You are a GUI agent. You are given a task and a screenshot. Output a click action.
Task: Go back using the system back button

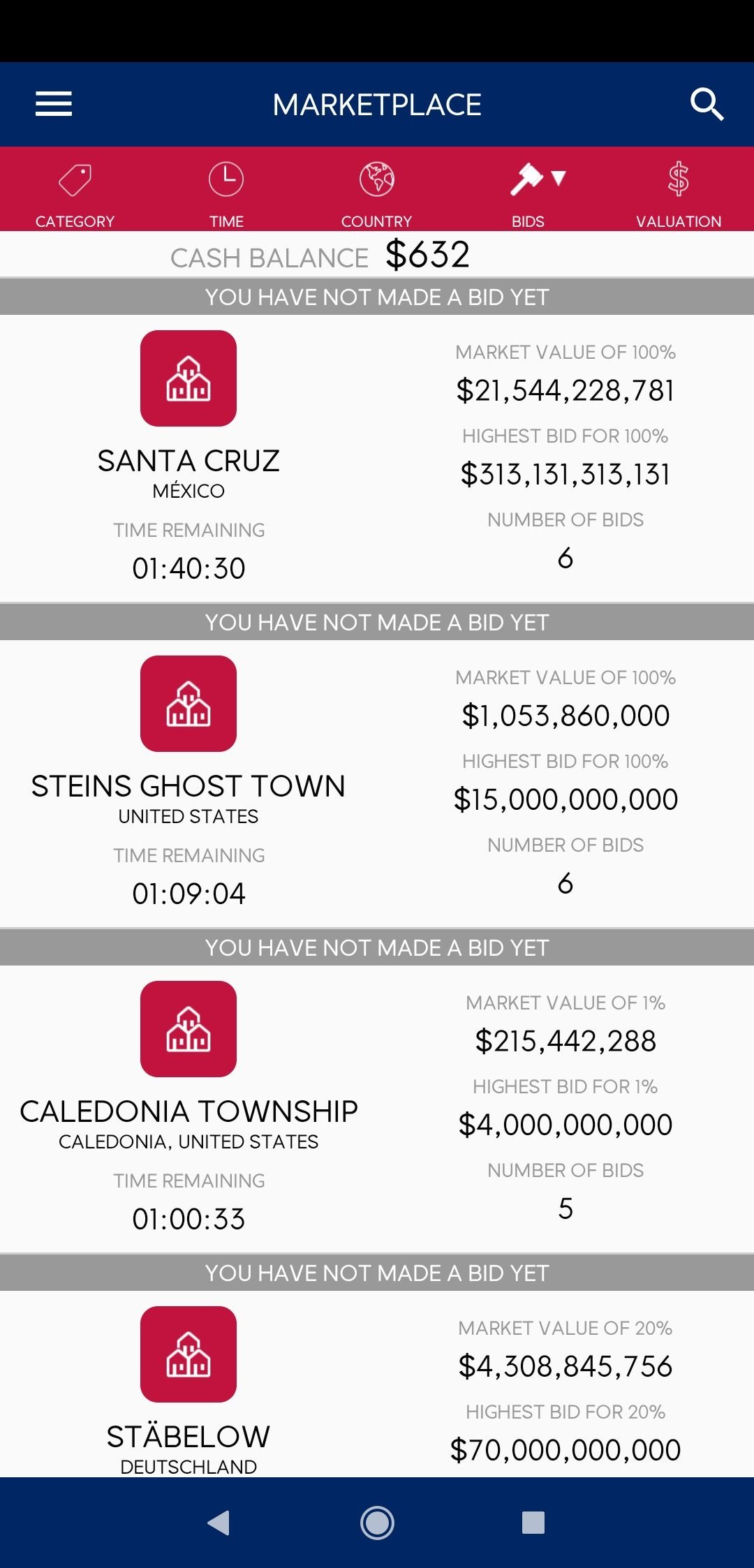(219, 1523)
